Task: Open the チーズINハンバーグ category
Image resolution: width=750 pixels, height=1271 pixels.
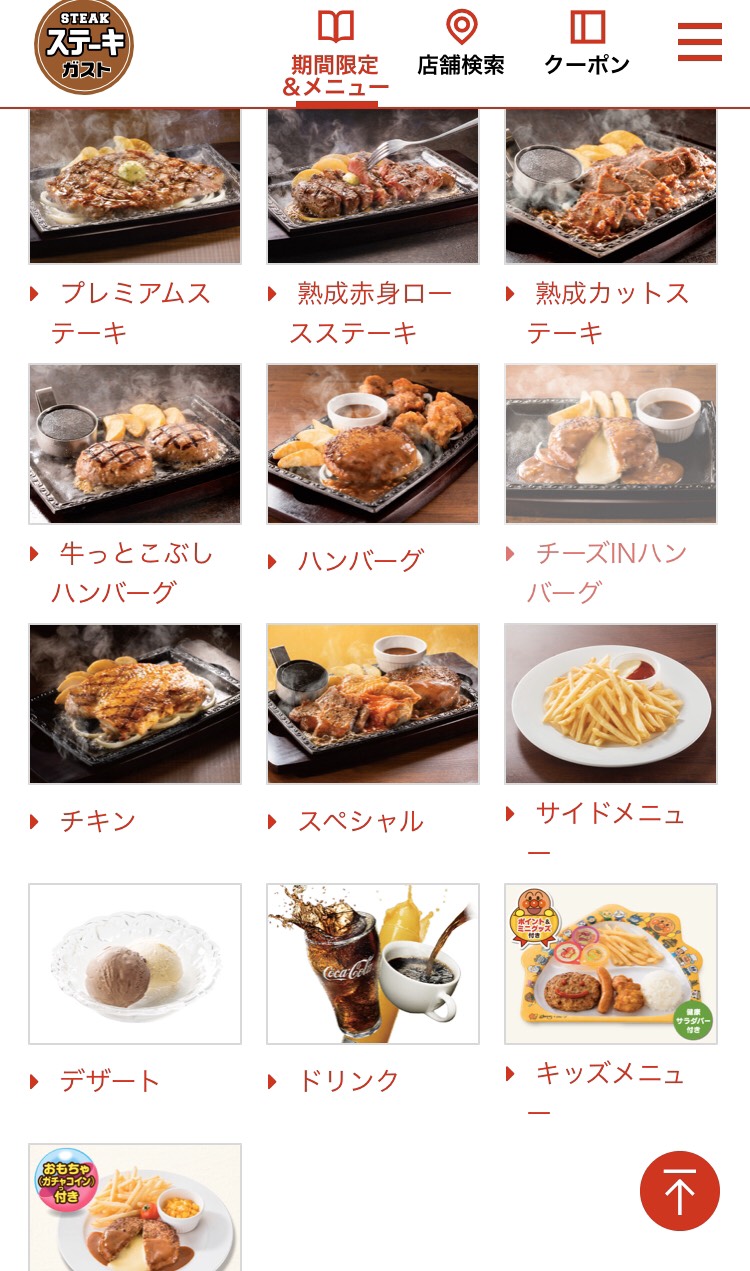Action: 611,486
